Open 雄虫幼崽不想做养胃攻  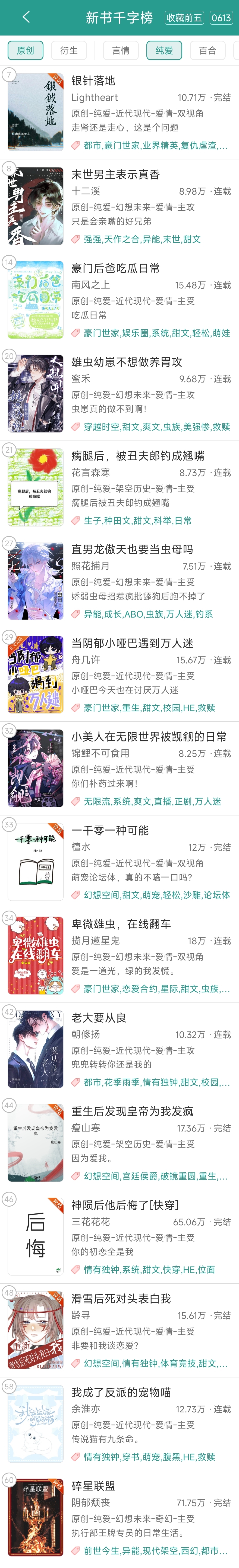(126, 362)
